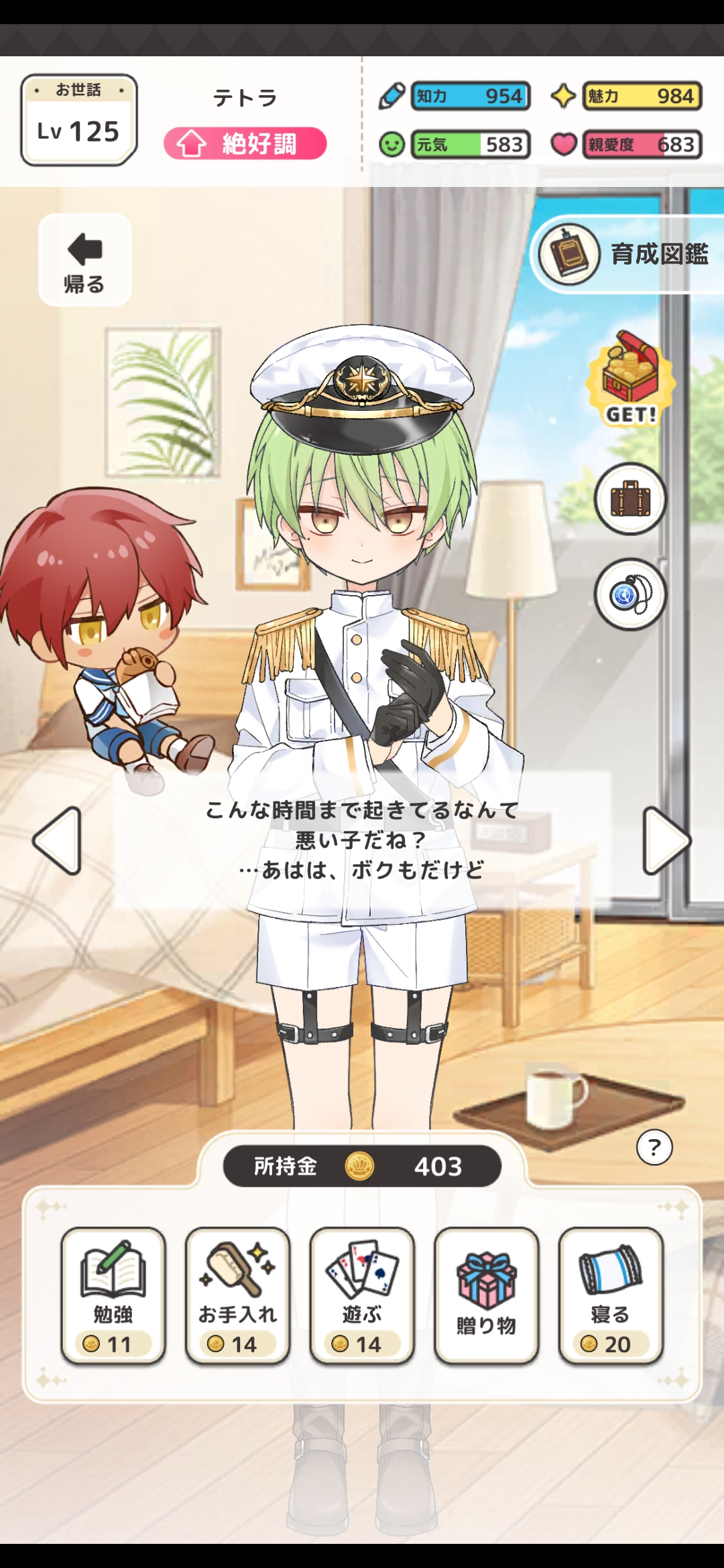Open the question mark help
Viewport: 724px width, 1568px height.
pyautogui.click(x=654, y=1147)
